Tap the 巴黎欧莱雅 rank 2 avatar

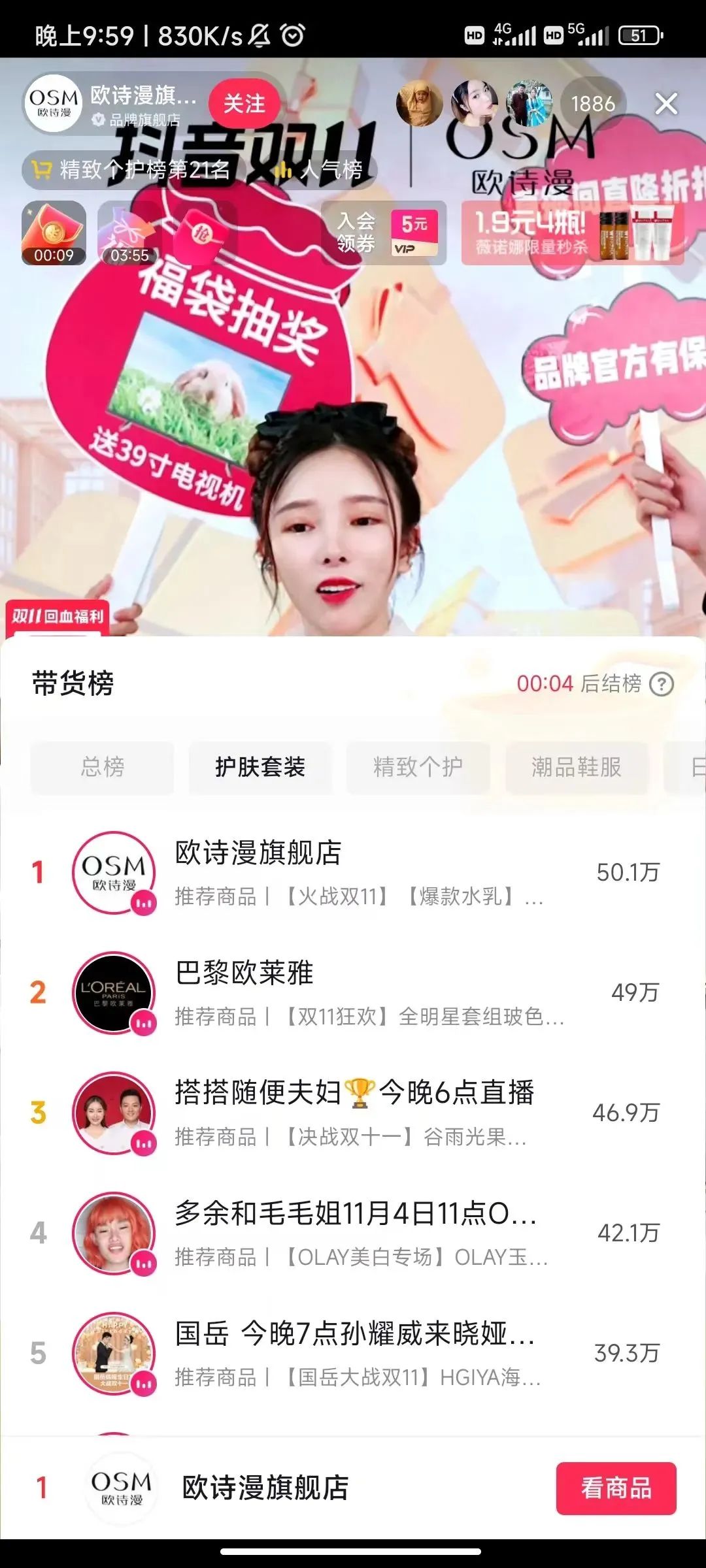(114, 992)
